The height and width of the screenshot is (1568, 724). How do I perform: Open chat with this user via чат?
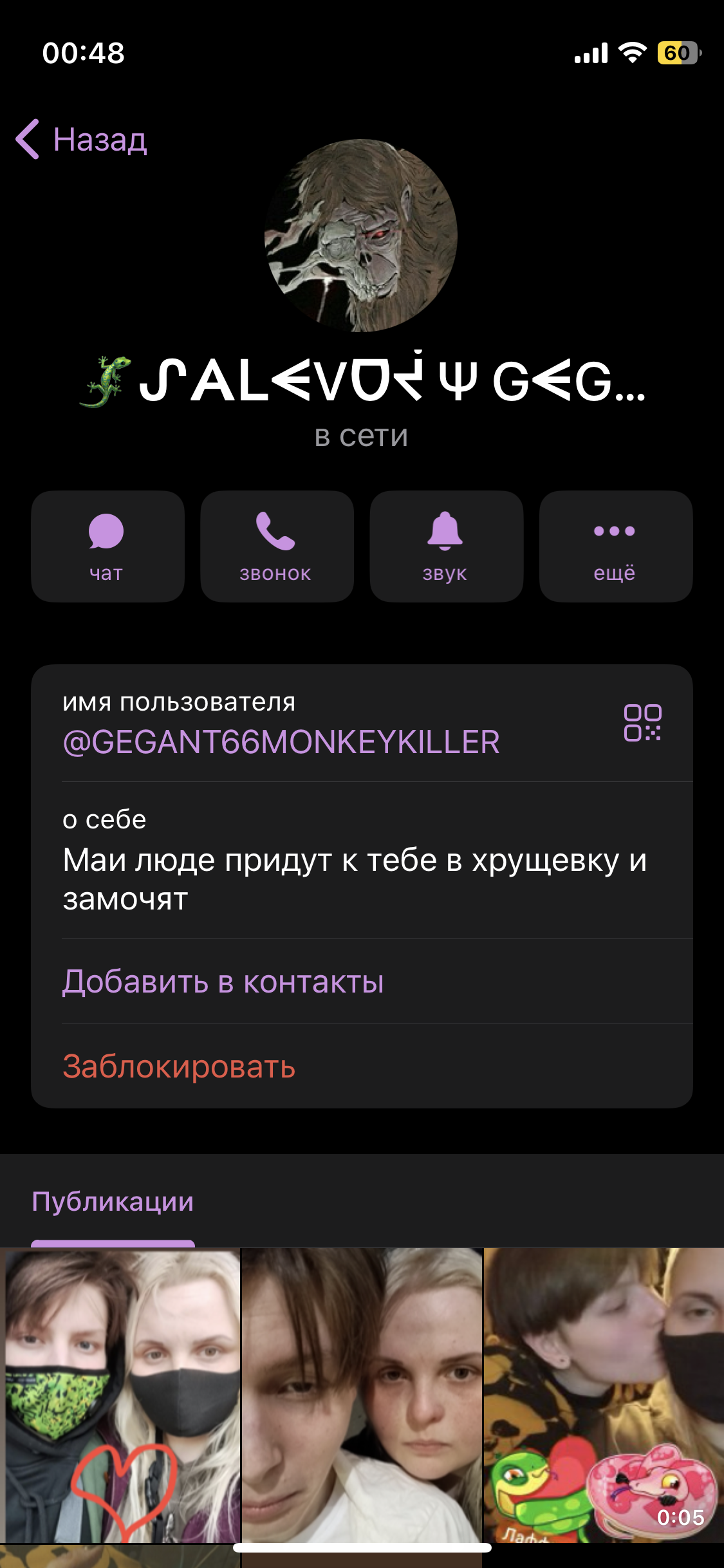pyautogui.click(x=107, y=546)
